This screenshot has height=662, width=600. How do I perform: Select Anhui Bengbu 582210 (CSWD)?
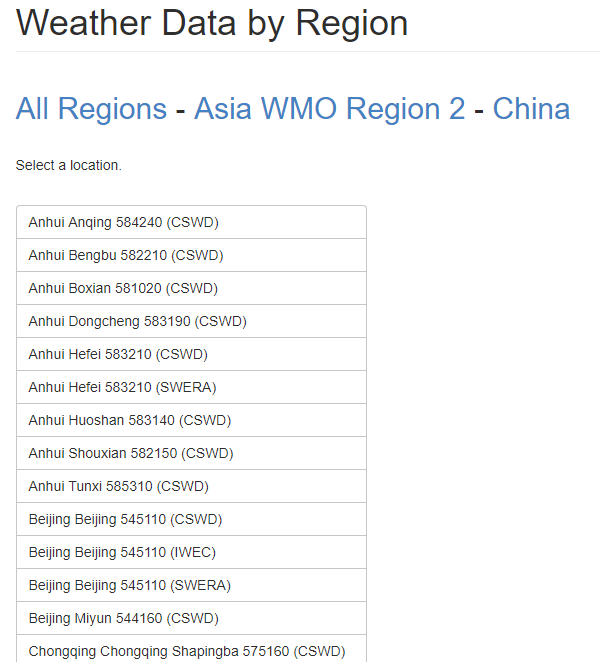pyautogui.click(x=125, y=255)
